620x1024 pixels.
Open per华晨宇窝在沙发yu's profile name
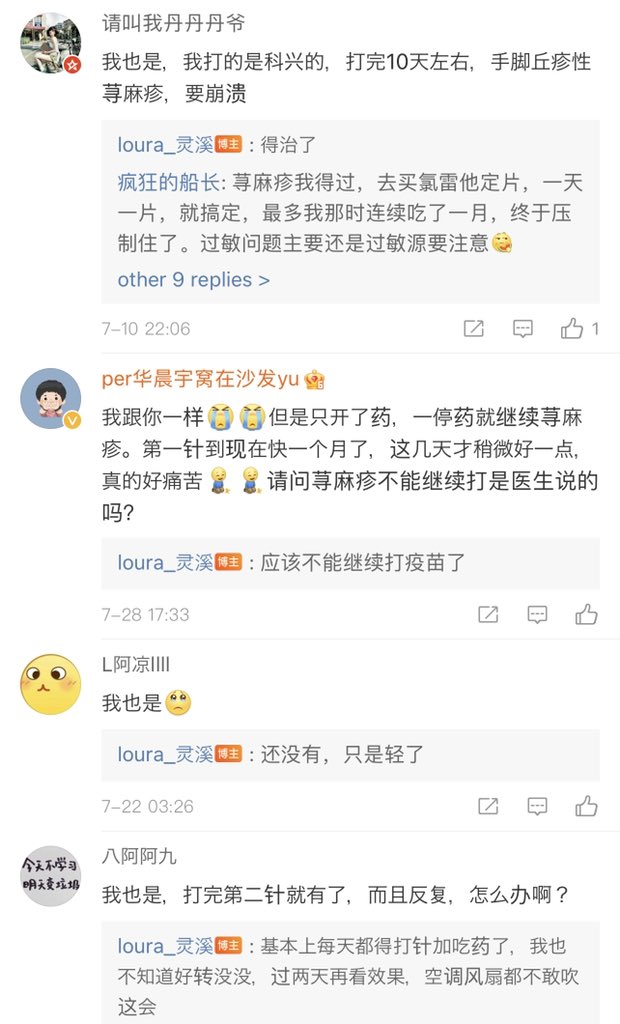[x=199, y=380]
